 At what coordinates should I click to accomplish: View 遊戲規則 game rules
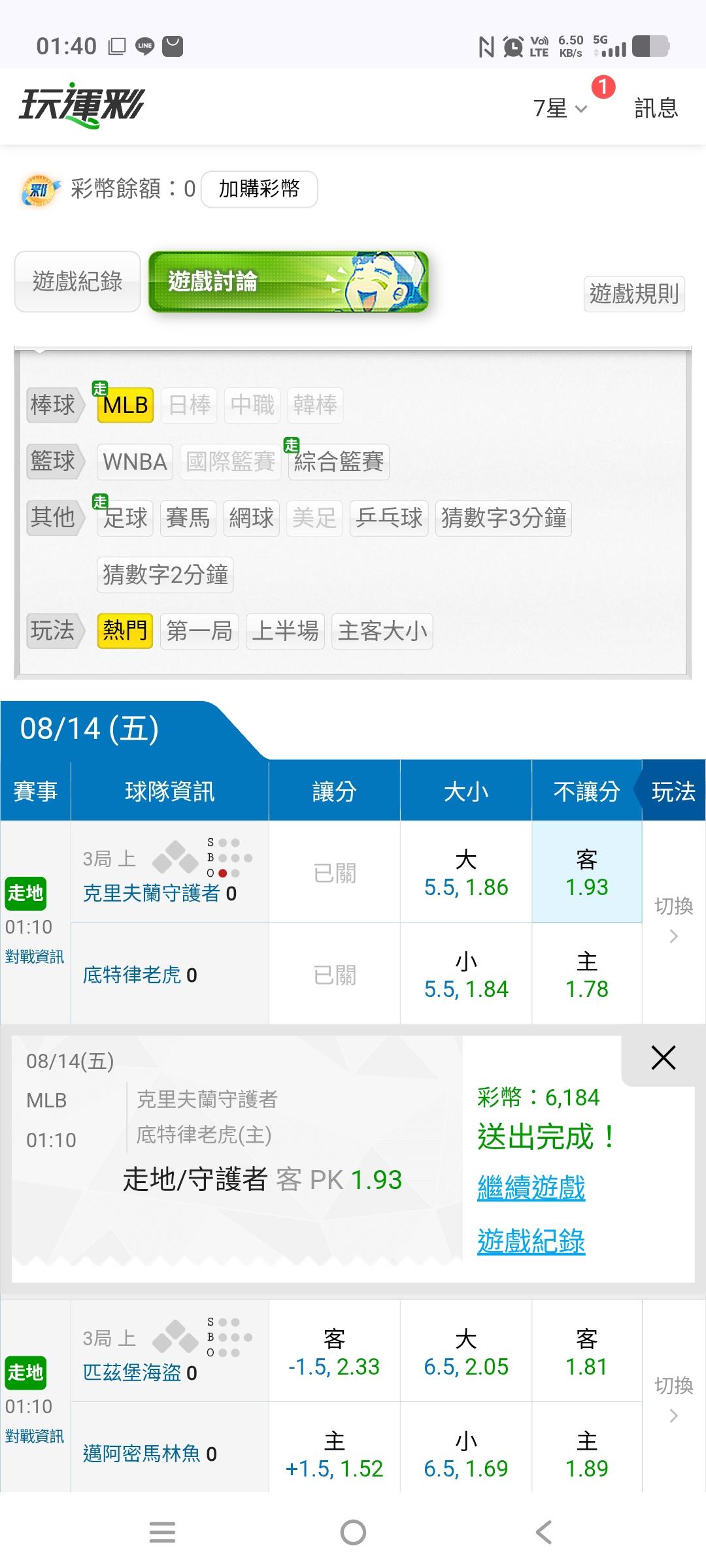[x=633, y=293]
